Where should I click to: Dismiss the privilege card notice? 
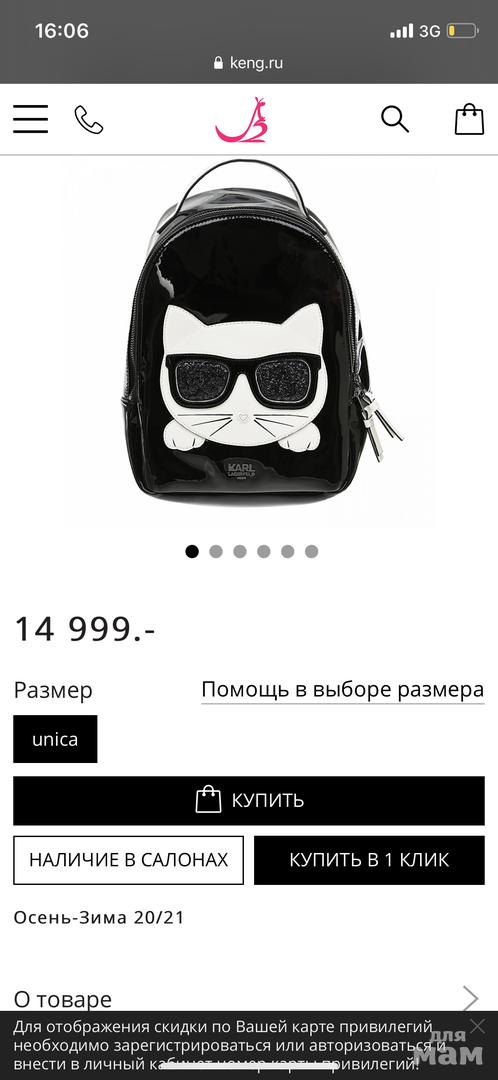click(x=477, y=1027)
